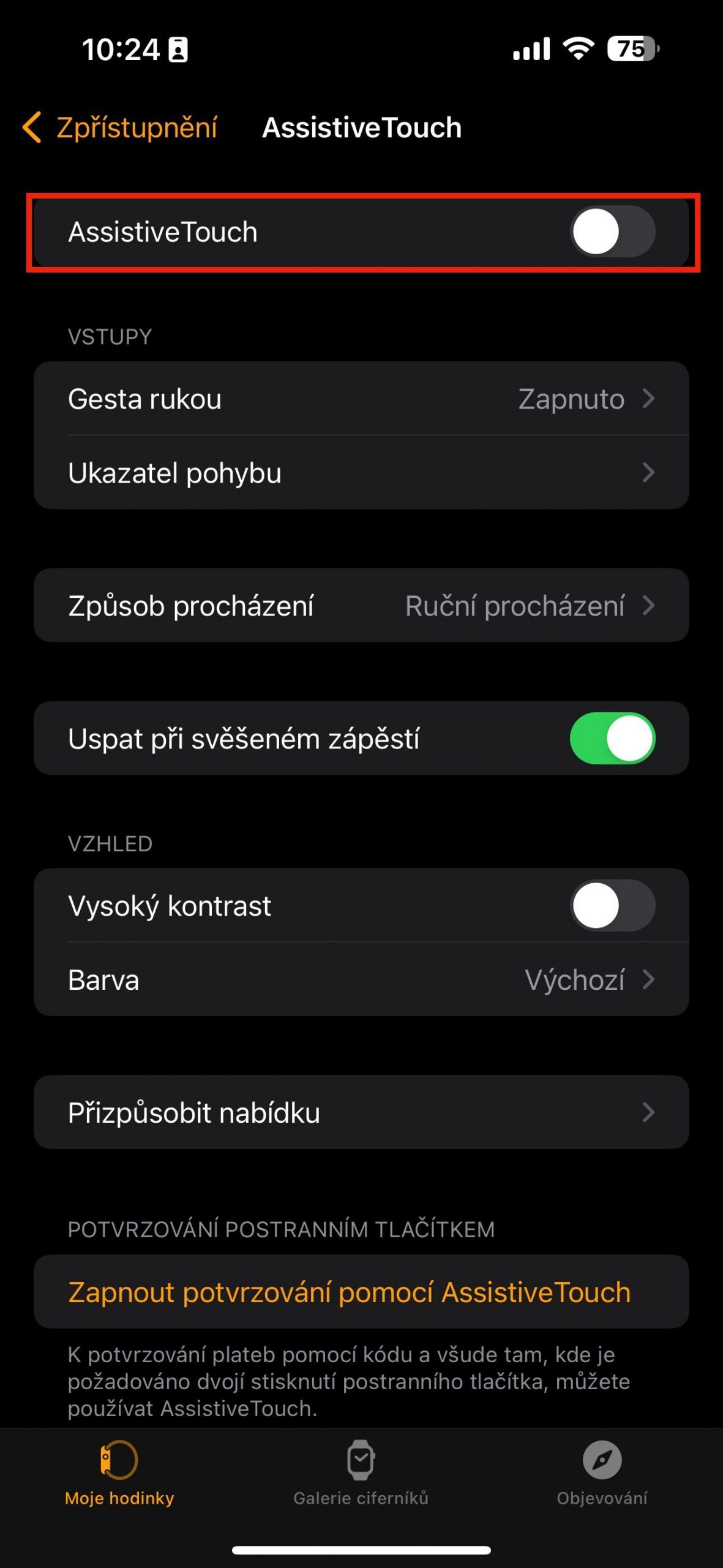Screen dimensions: 723x1568
Task: Turn off Uspat při svěšeném zápěstí
Action: (612, 738)
